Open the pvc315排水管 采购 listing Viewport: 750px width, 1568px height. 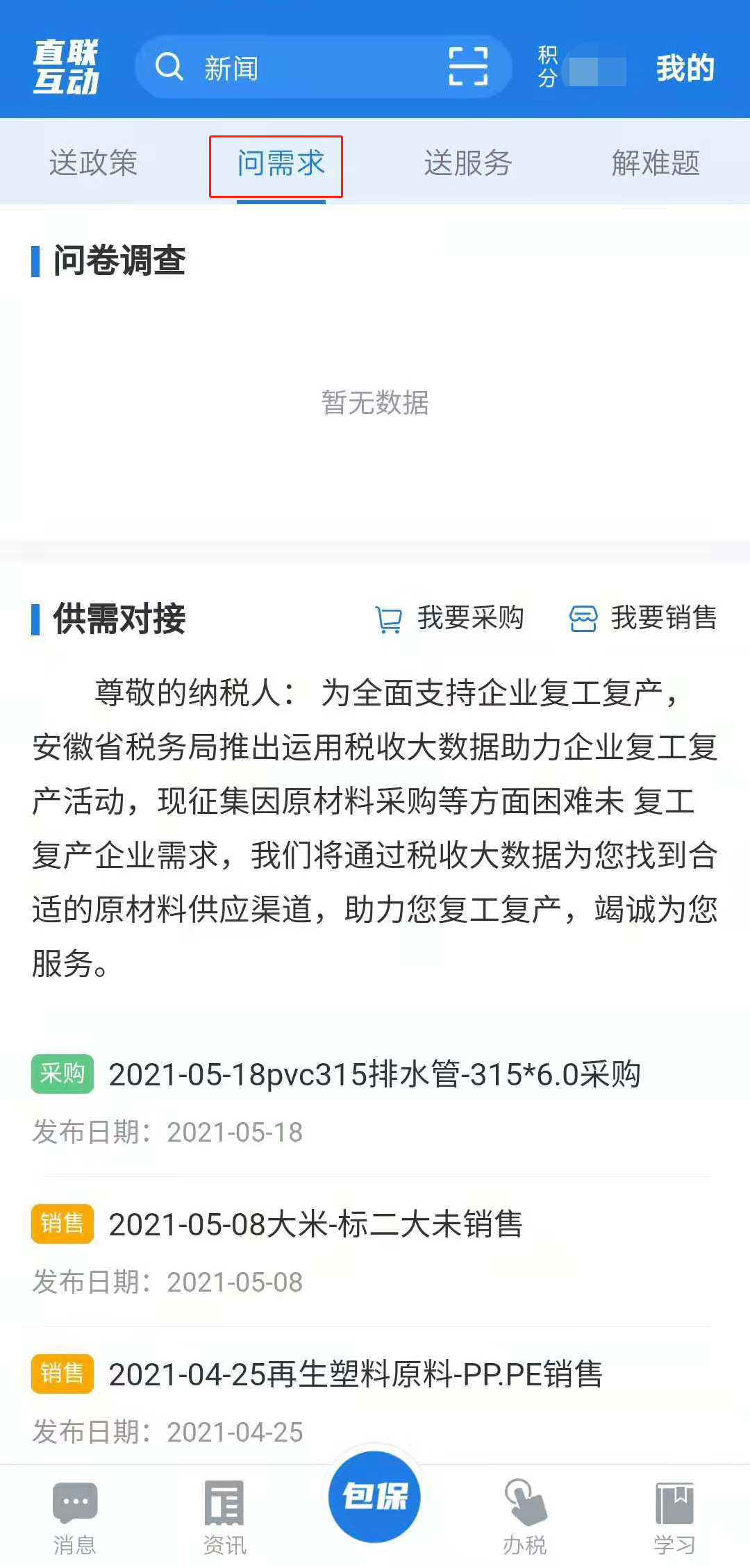click(374, 1074)
